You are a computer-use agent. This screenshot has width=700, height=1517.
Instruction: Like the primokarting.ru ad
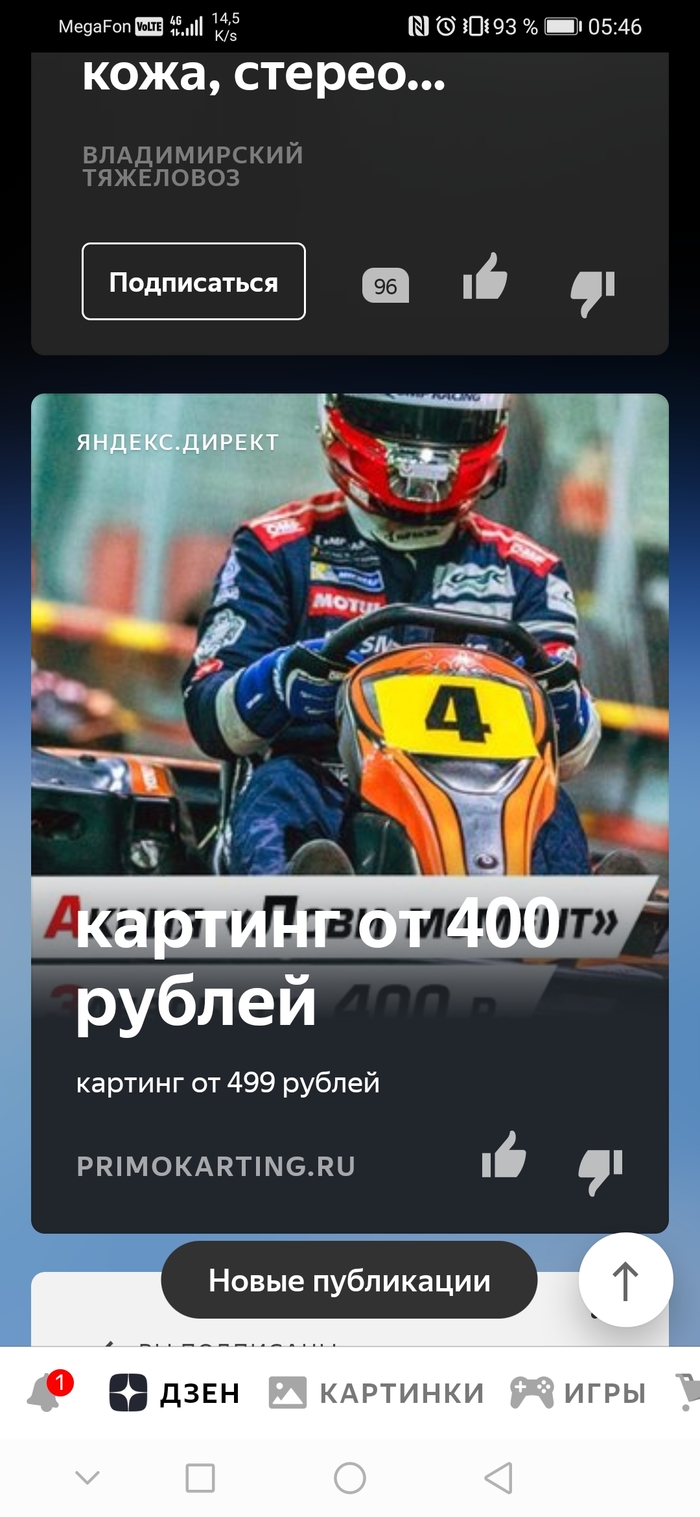pos(503,1158)
